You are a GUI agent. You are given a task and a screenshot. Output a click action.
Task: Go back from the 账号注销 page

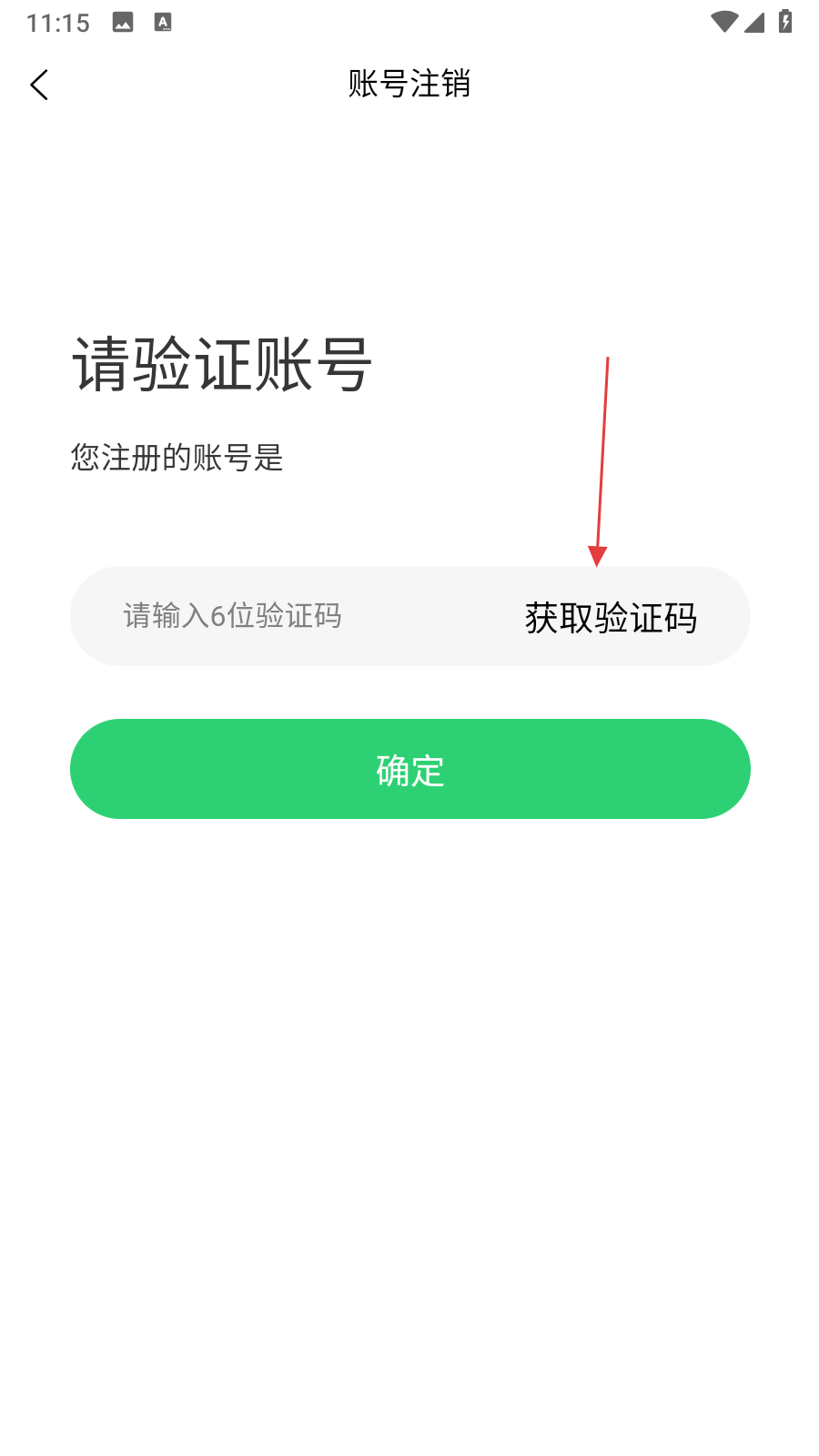[39, 85]
